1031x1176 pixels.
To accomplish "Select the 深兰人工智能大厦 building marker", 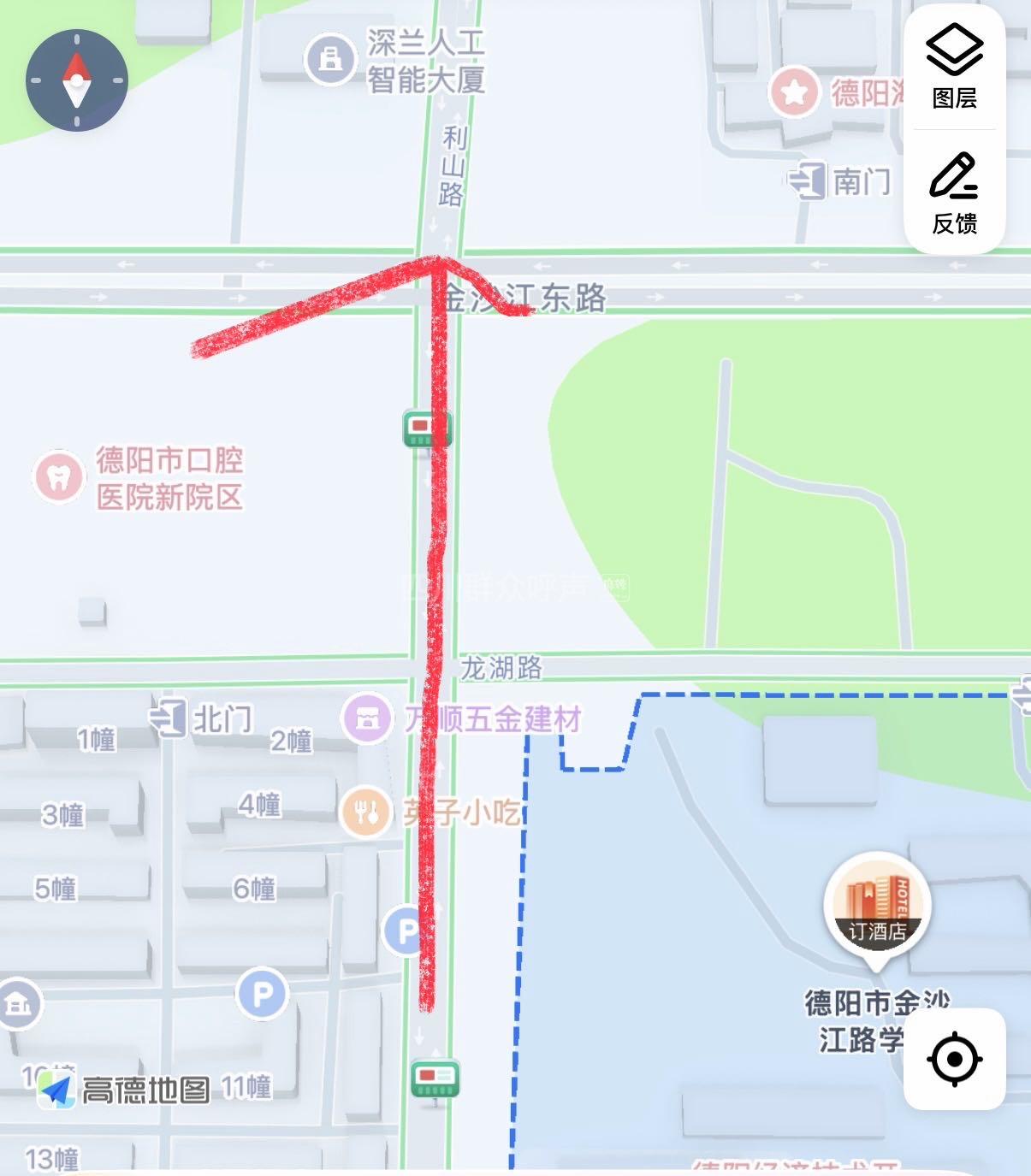I will tap(329, 59).
